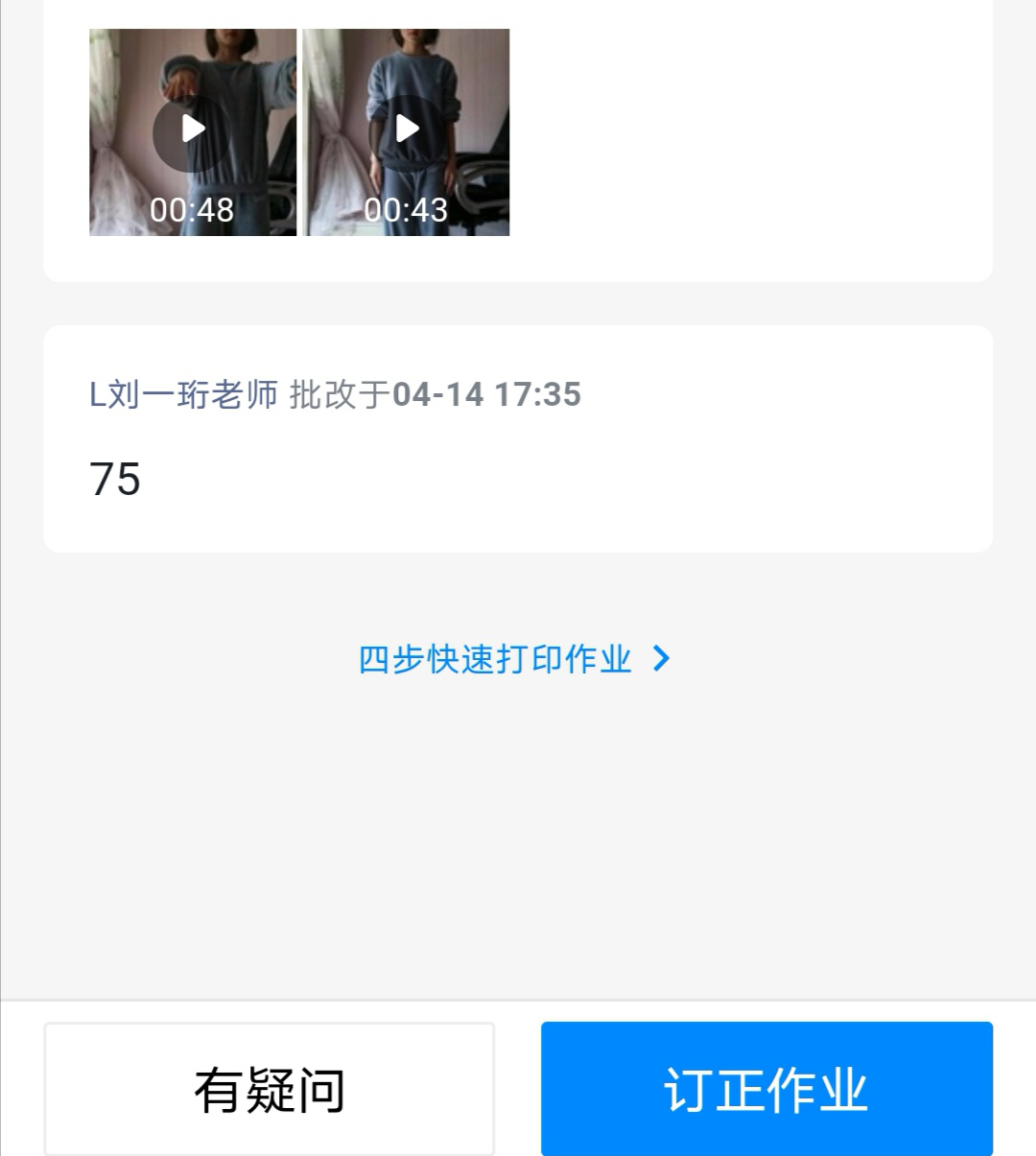
Task: Play the 00:43 video
Action: click(407, 130)
